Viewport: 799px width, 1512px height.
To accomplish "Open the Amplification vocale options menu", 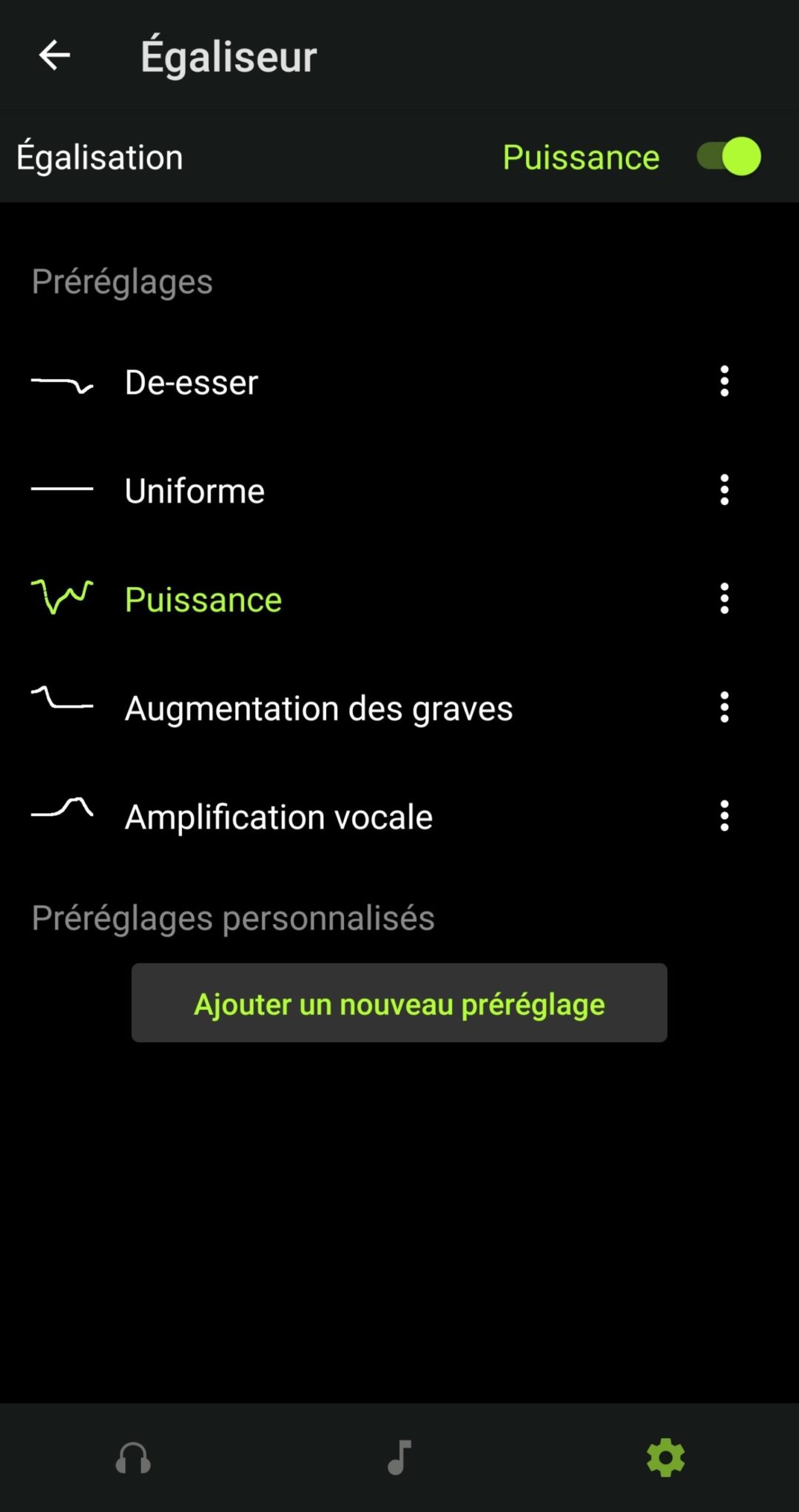I will [724, 816].
